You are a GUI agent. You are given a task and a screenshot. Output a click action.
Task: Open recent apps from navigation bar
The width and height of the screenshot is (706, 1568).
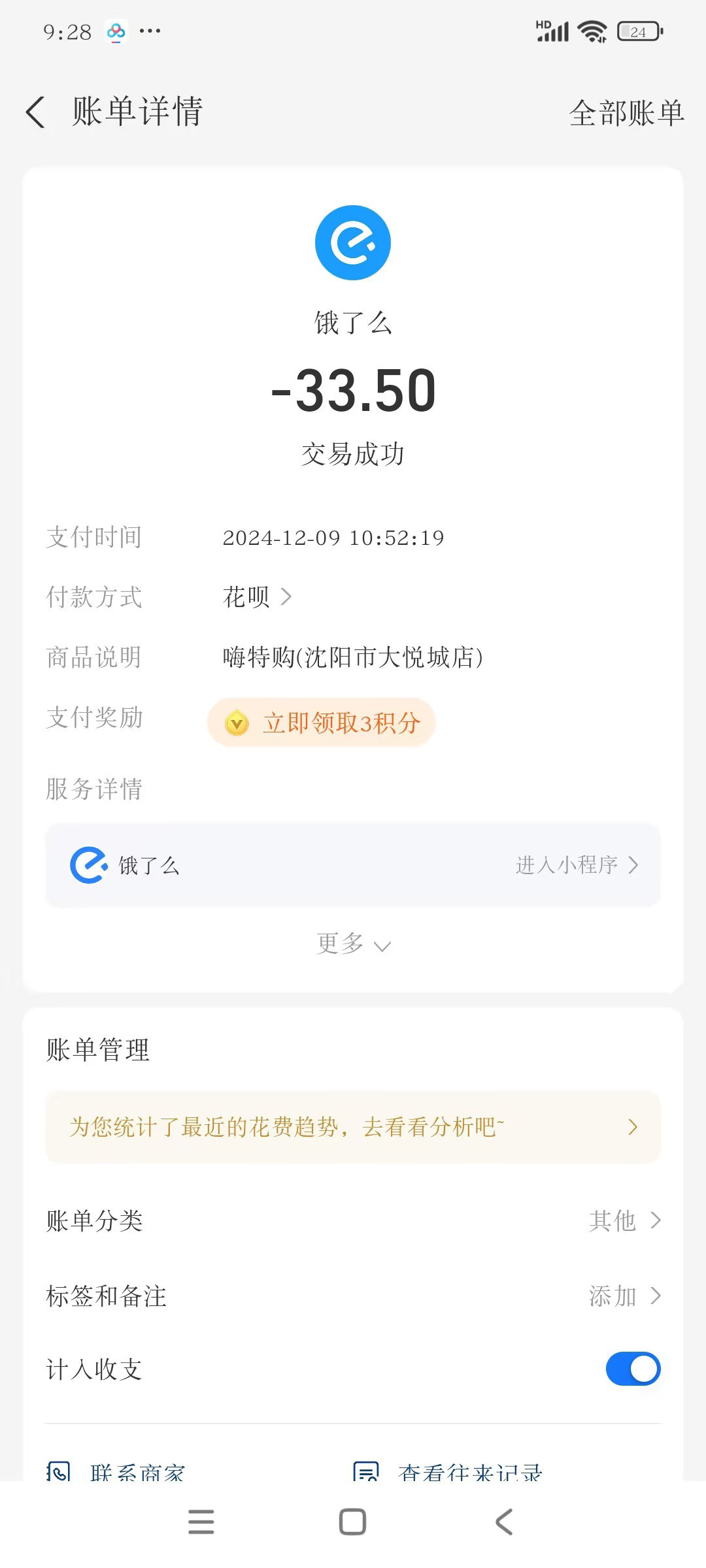click(201, 1522)
